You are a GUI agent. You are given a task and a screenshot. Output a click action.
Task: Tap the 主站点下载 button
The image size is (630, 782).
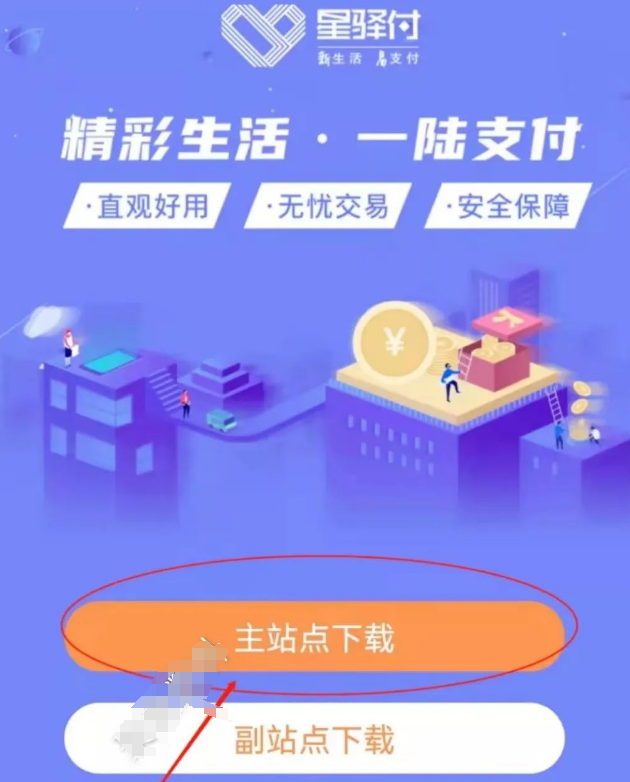pyautogui.click(x=315, y=636)
